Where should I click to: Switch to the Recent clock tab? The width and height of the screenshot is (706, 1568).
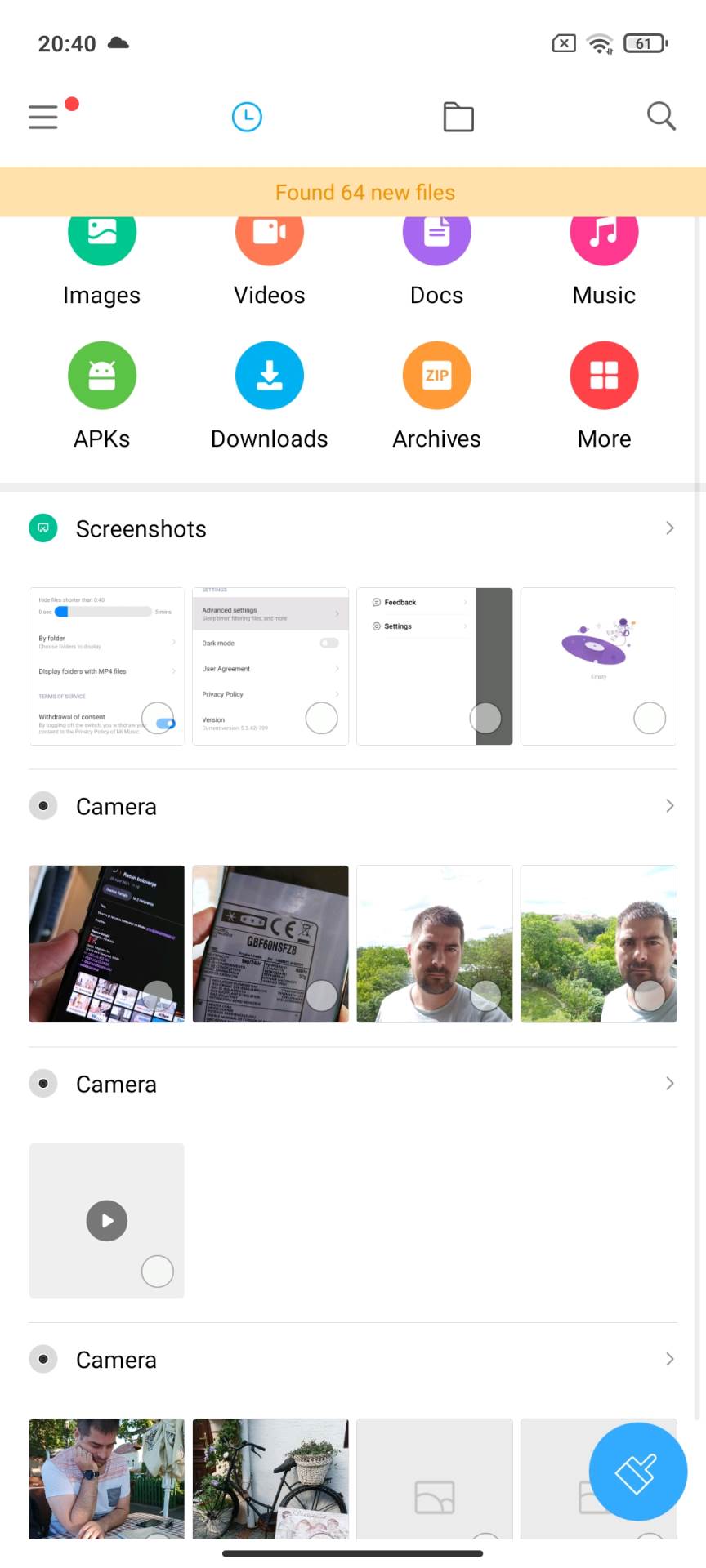point(247,117)
